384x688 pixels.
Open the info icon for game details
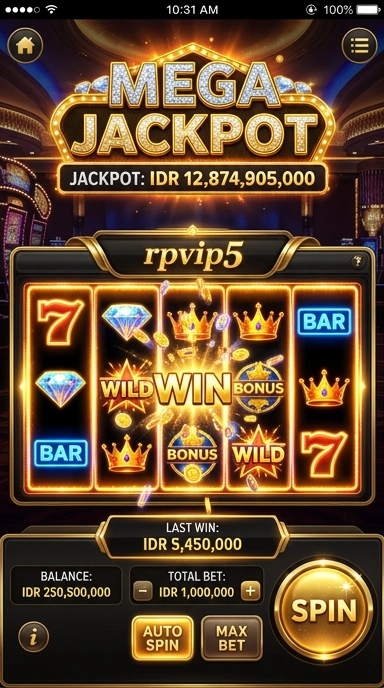pos(33,637)
